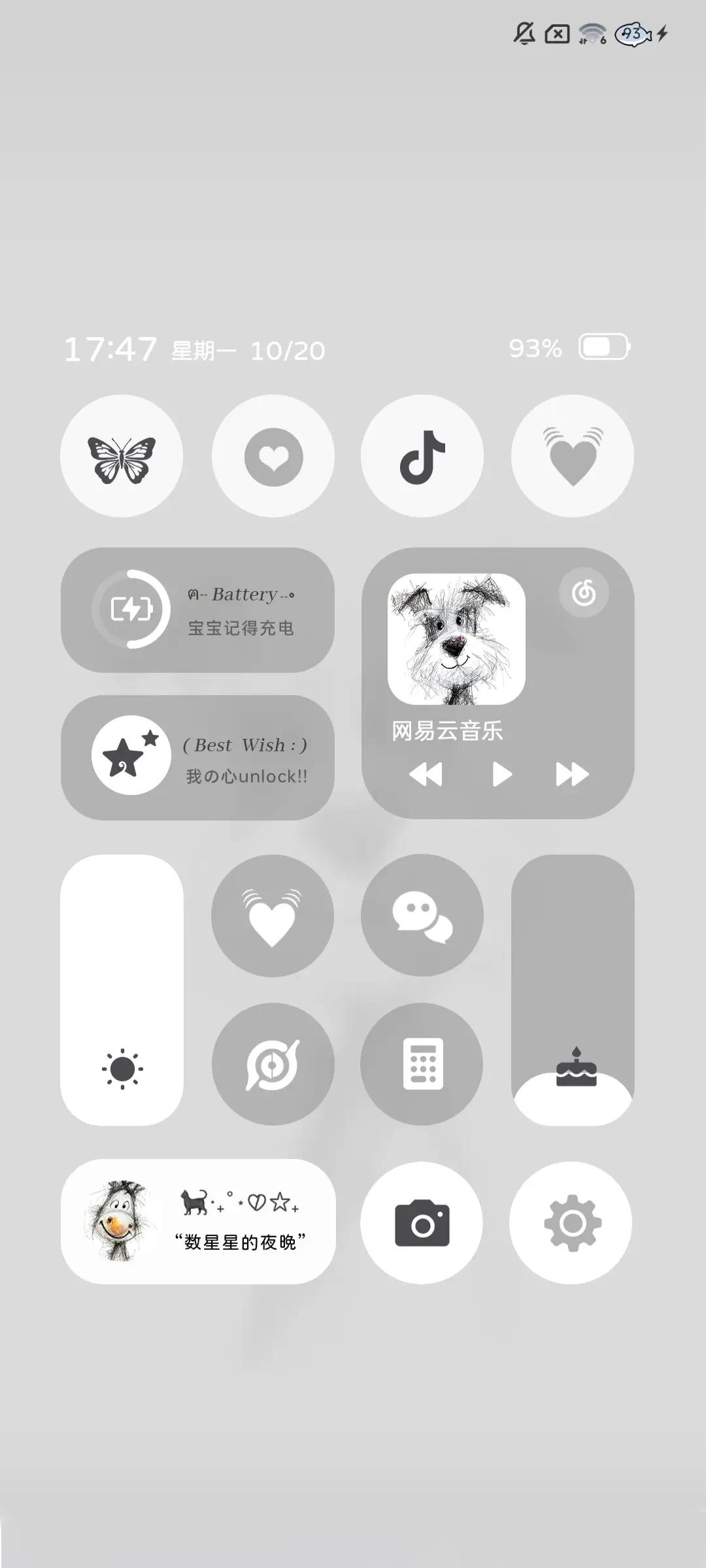Skip to the previous track
This screenshot has height=1568, width=706.
pyautogui.click(x=426, y=774)
